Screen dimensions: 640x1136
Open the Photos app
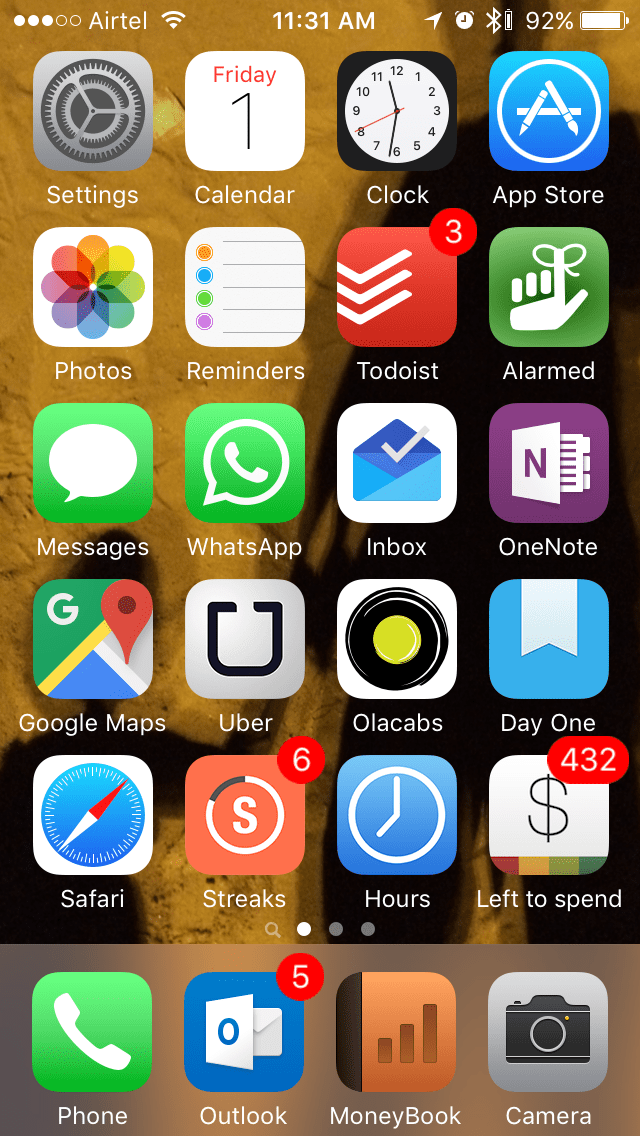tap(93, 287)
